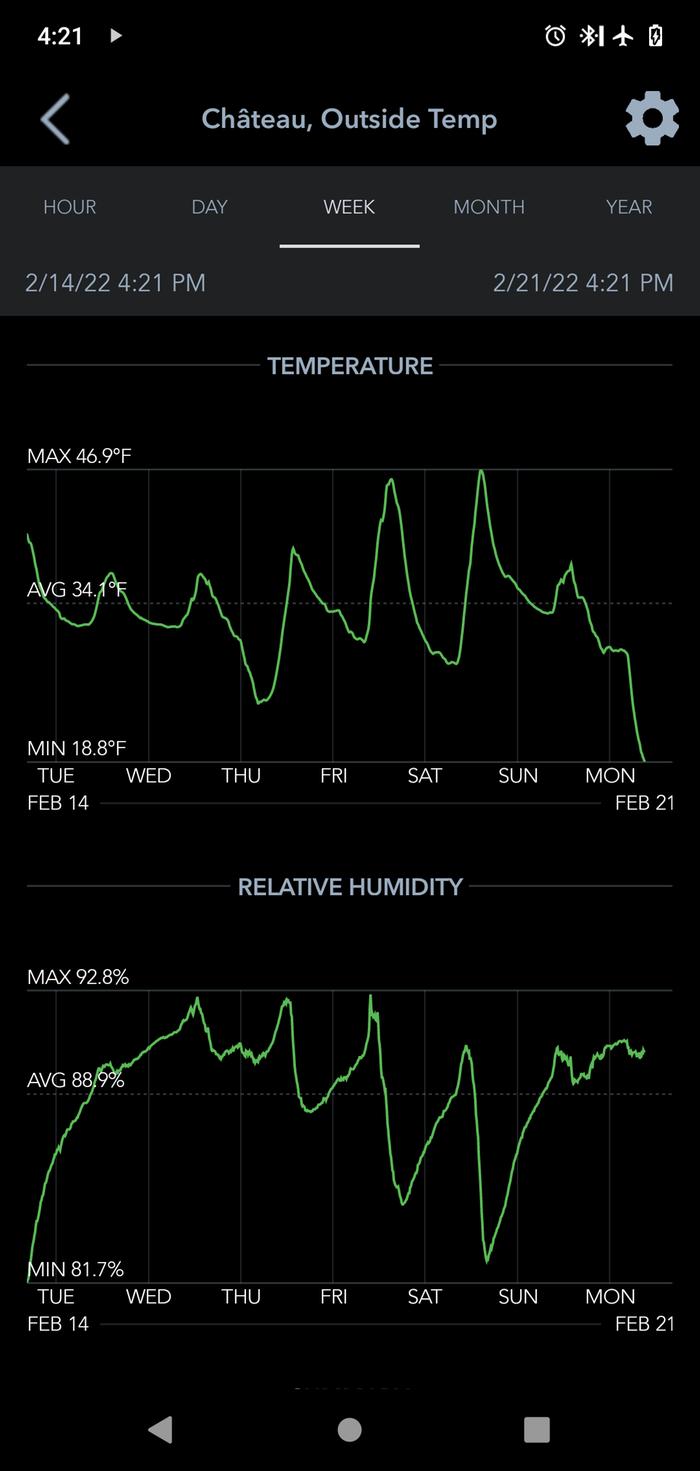Switch to the HOUR tab
The width and height of the screenshot is (700, 1471).
coord(70,207)
